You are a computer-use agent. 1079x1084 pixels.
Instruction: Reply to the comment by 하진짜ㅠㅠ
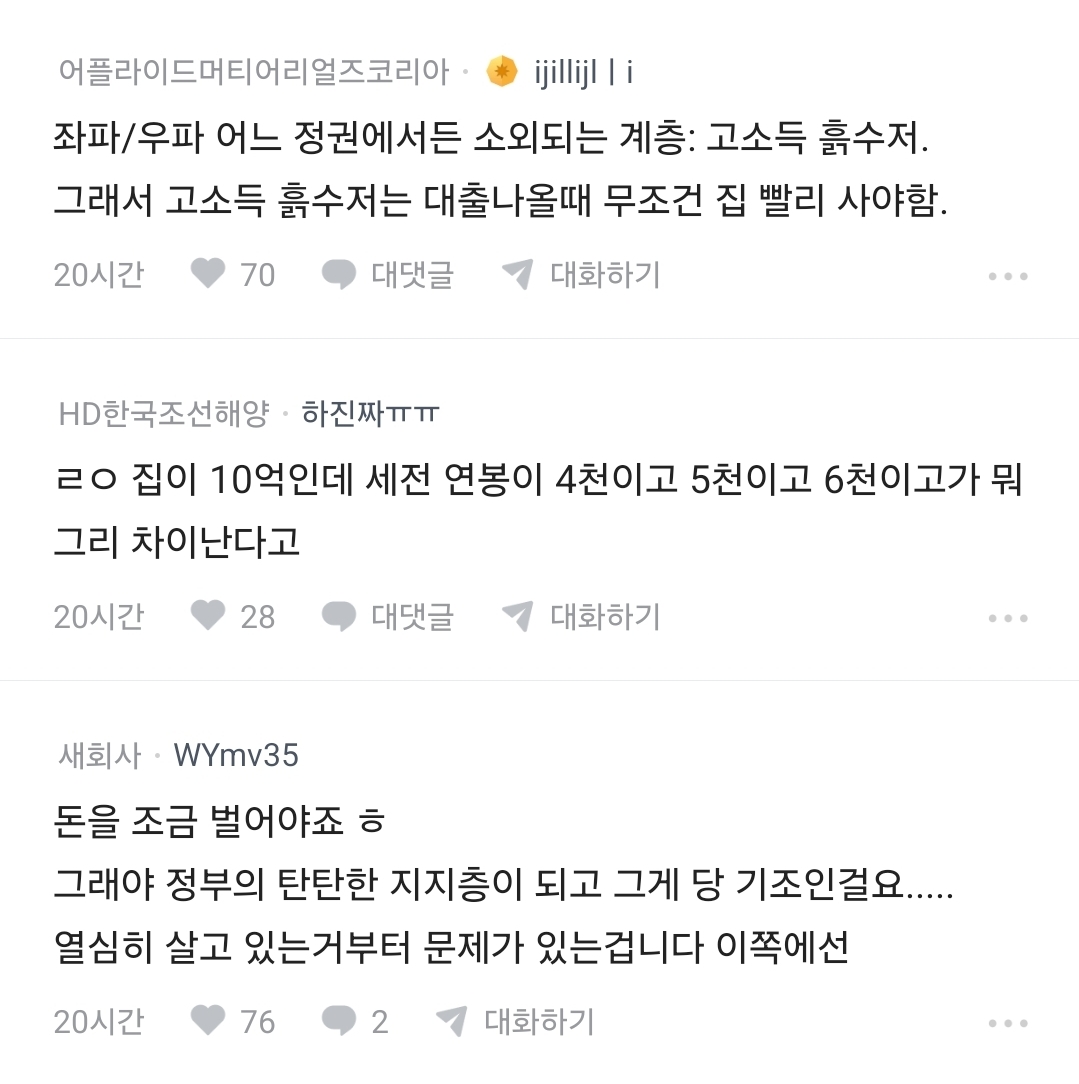click(387, 617)
